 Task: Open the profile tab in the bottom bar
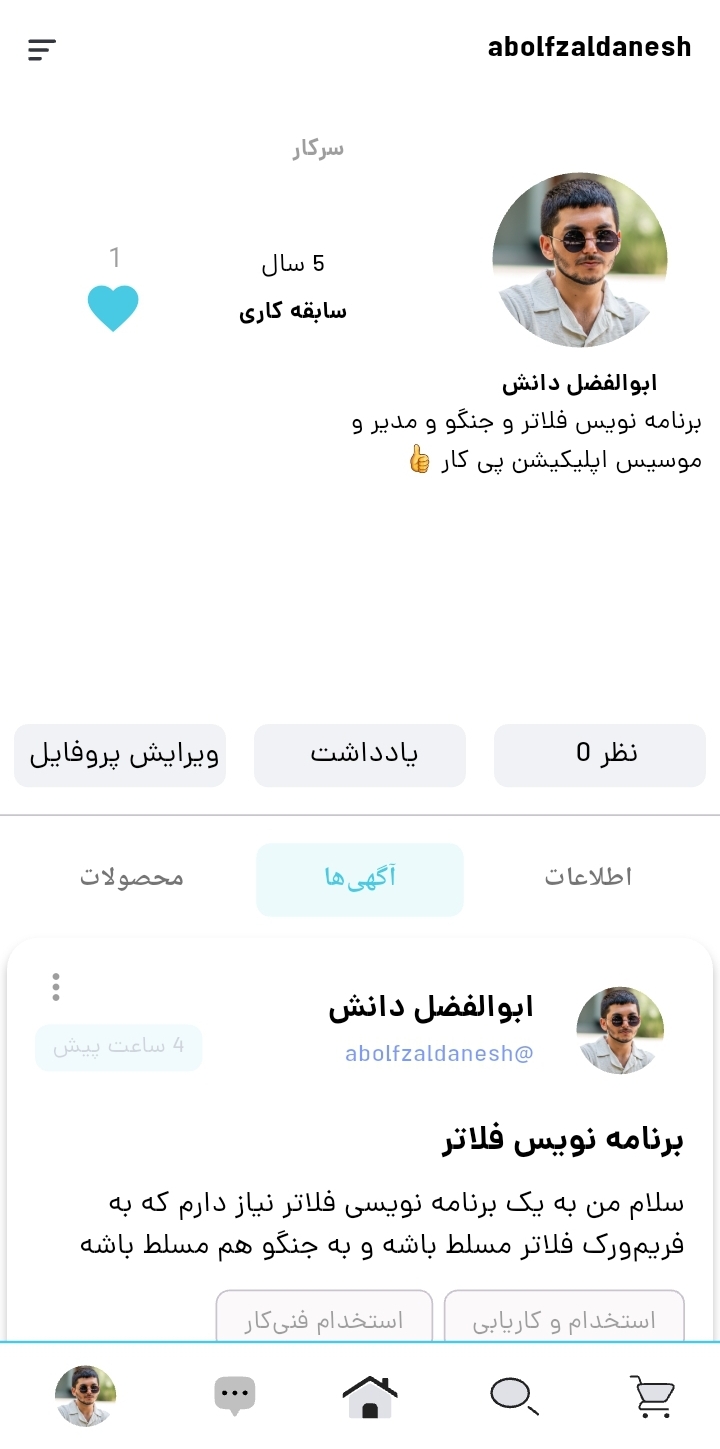(x=86, y=1395)
